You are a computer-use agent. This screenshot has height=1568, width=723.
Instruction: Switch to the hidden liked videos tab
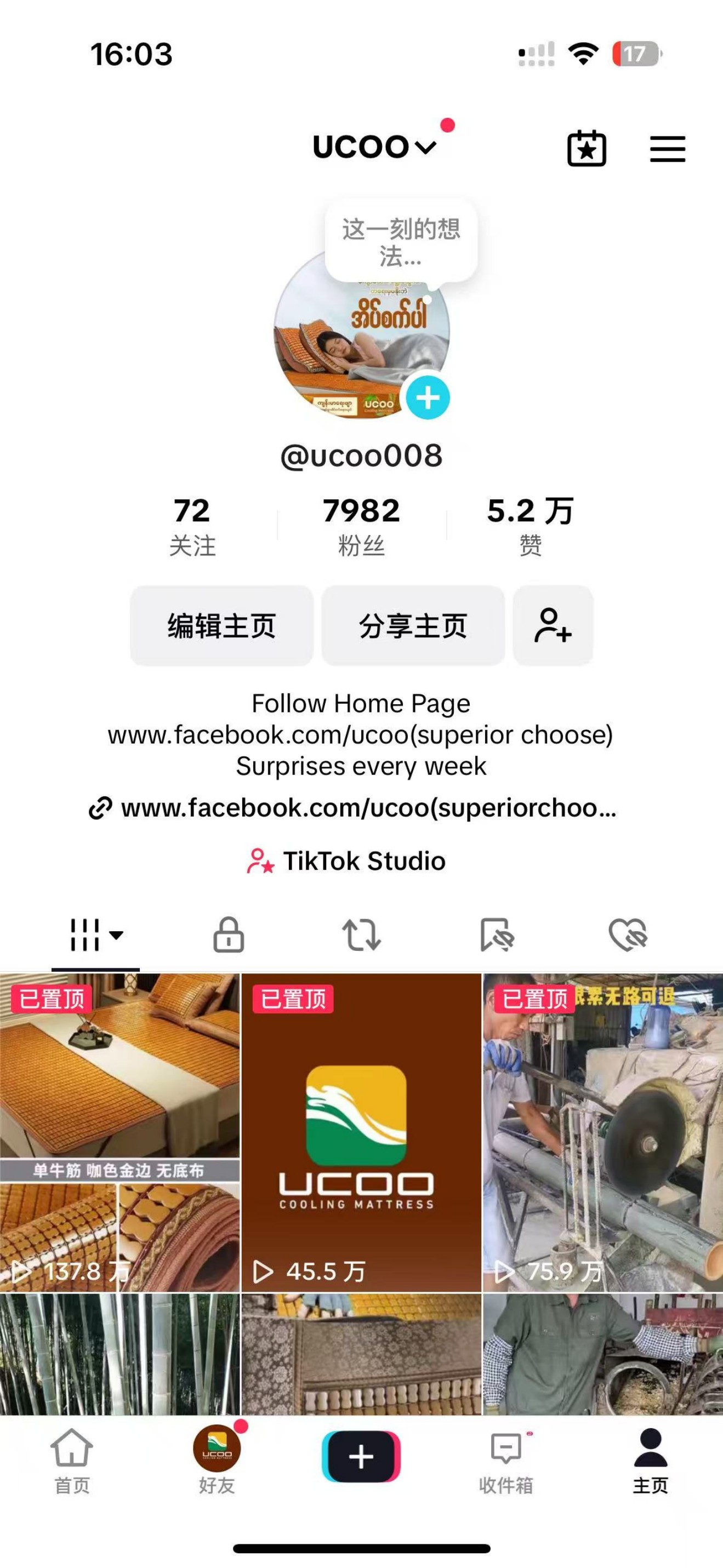click(628, 935)
